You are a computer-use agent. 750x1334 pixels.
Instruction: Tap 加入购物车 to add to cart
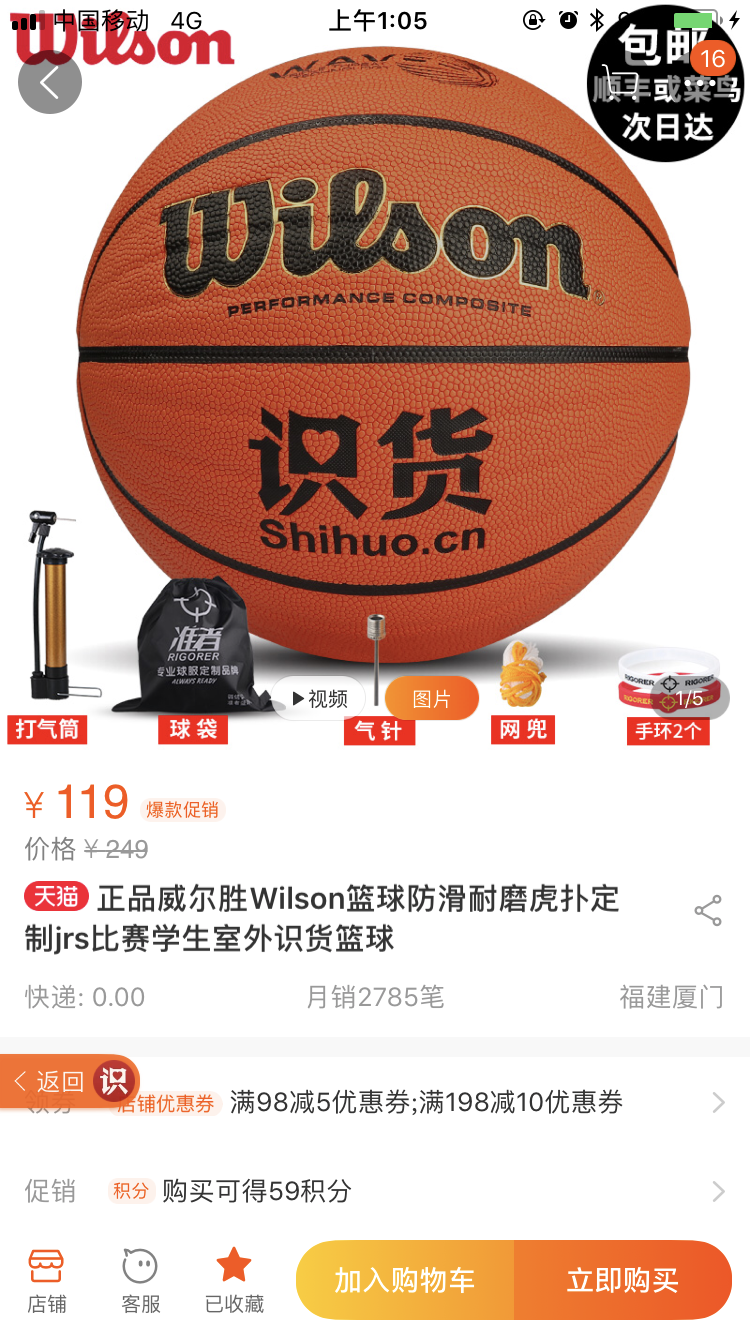click(405, 1281)
